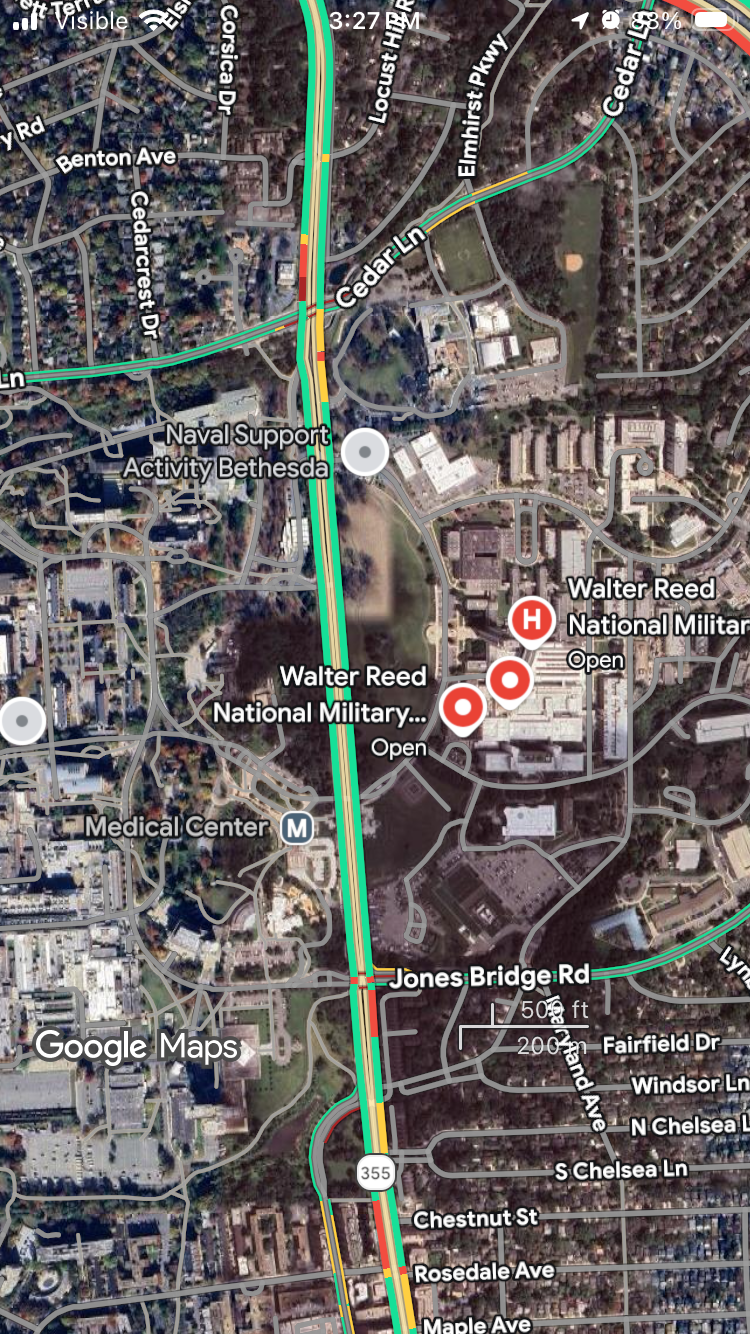This screenshot has height=1334, width=750.
Task: Open the Medical Center metro station marker
Action: point(296,828)
